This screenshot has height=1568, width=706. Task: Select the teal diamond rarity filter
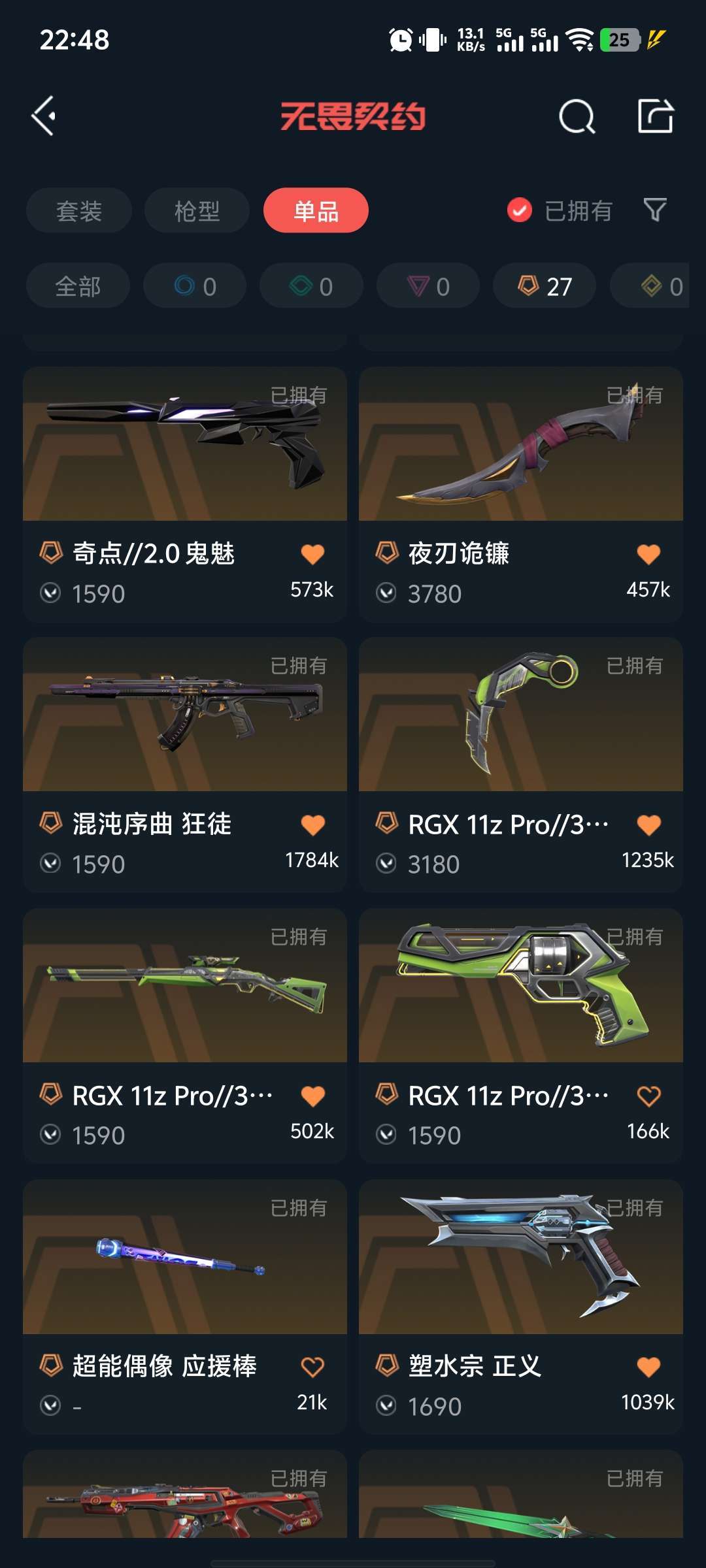pyautogui.click(x=310, y=286)
